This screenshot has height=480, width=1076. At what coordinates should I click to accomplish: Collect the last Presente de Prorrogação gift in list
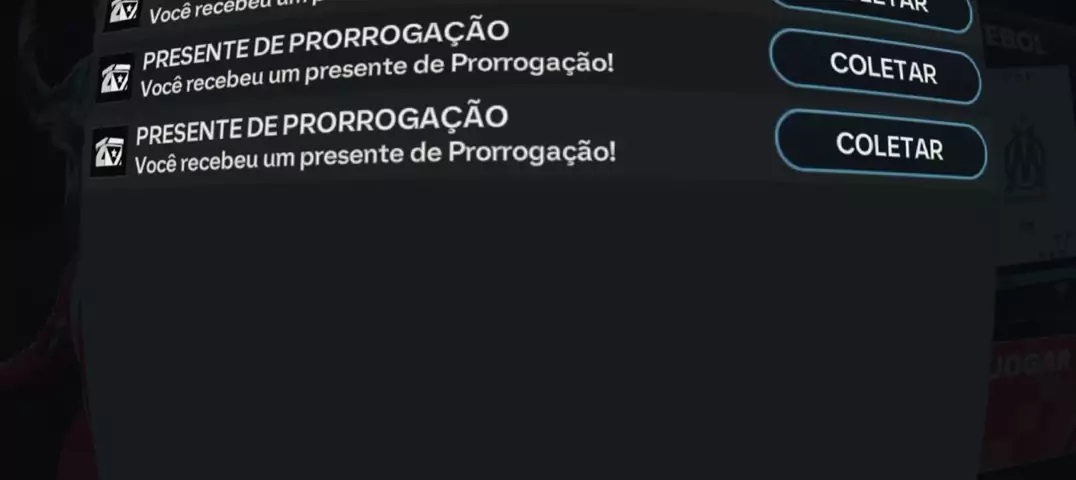tap(881, 145)
